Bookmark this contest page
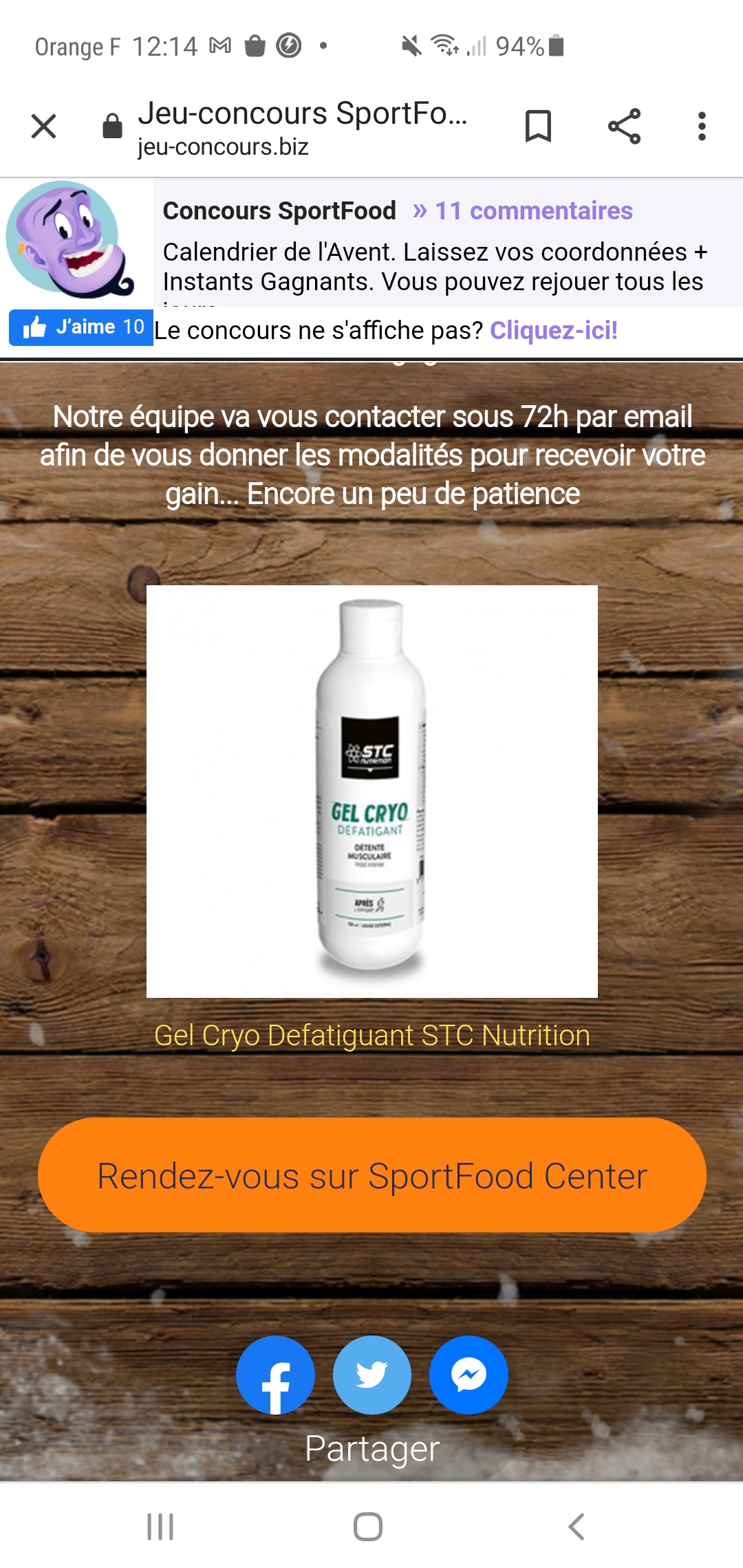Viewport: 743px width, 1568px height. pos(538,127)
